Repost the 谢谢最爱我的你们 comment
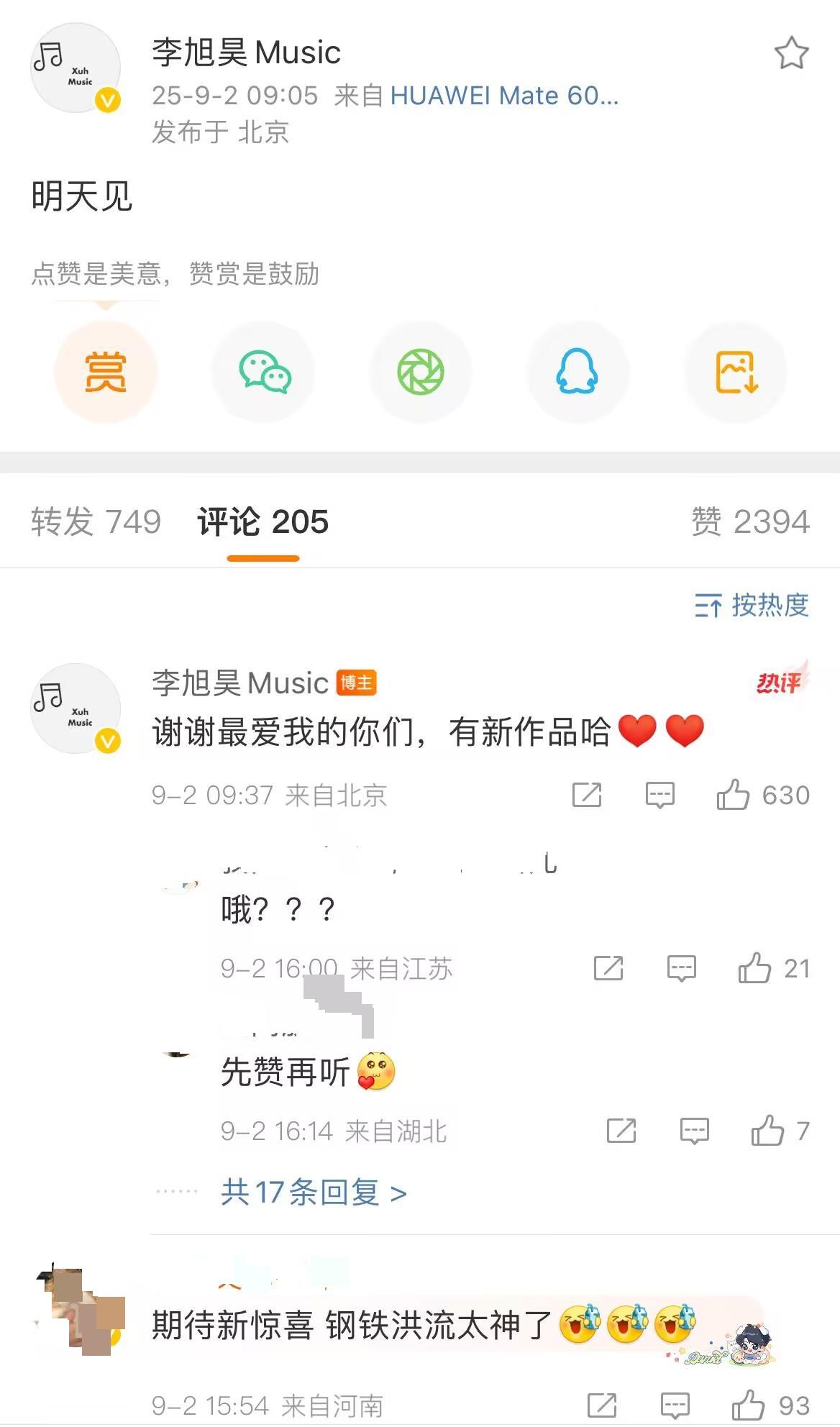 [587, 795]
